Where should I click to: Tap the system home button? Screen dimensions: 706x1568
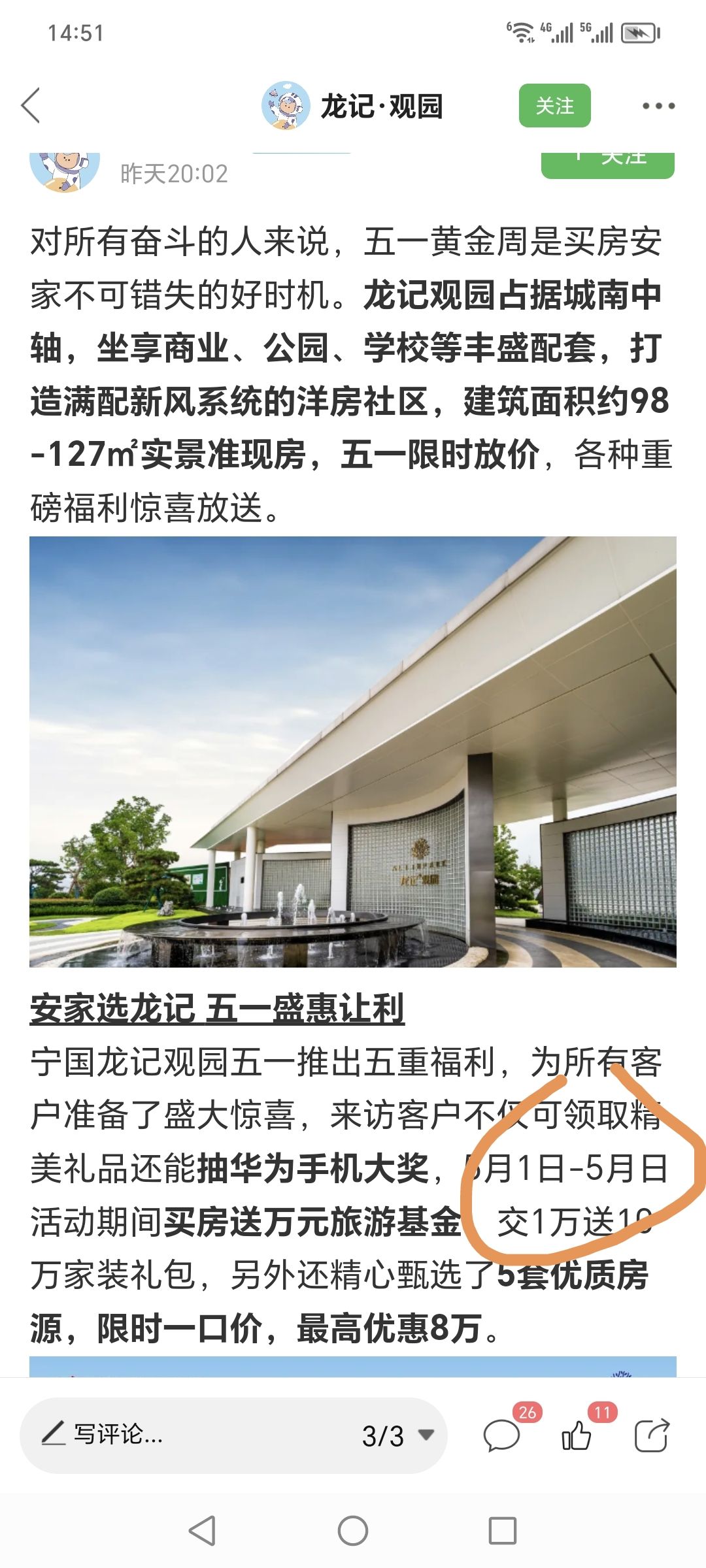click(x=353, y=1531)
